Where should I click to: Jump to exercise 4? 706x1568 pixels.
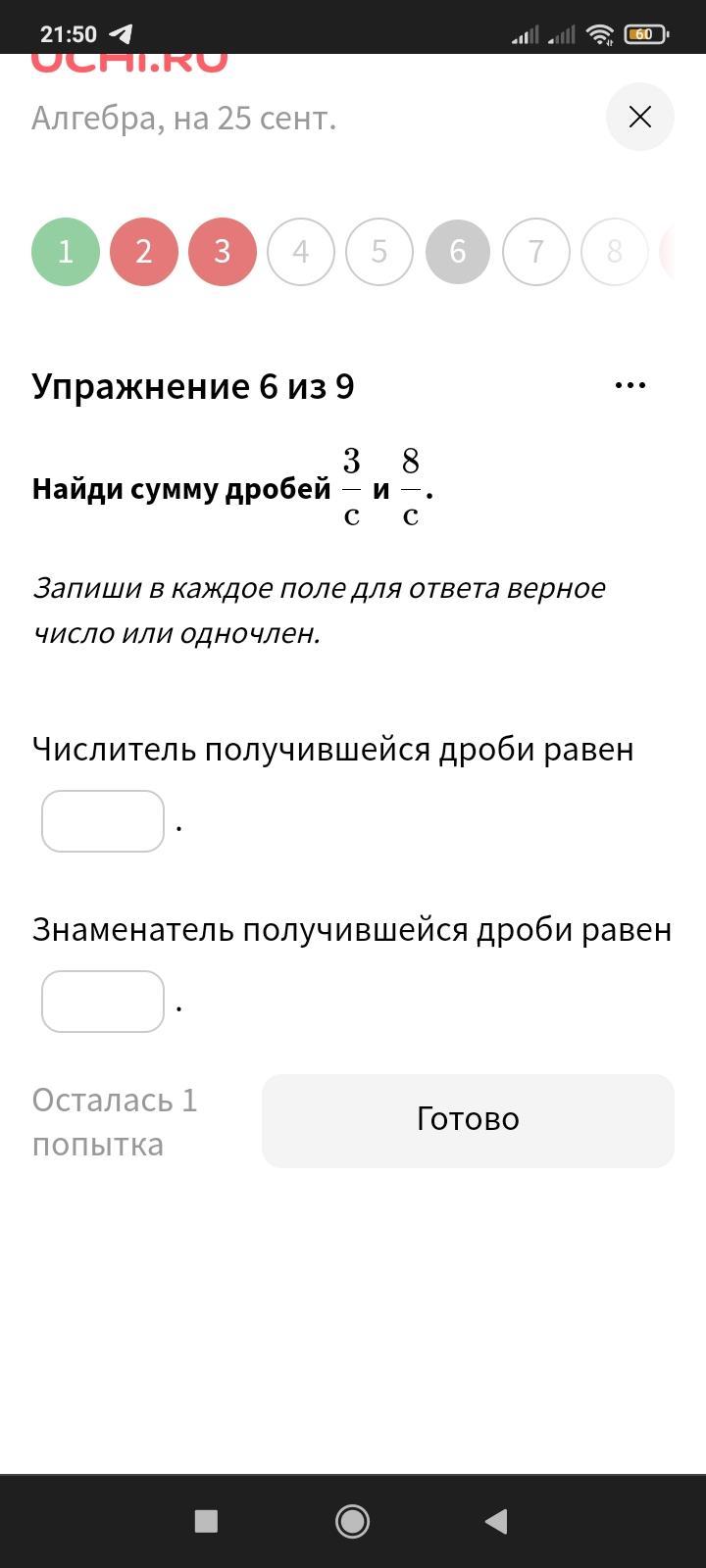click(x=301, y=252)
